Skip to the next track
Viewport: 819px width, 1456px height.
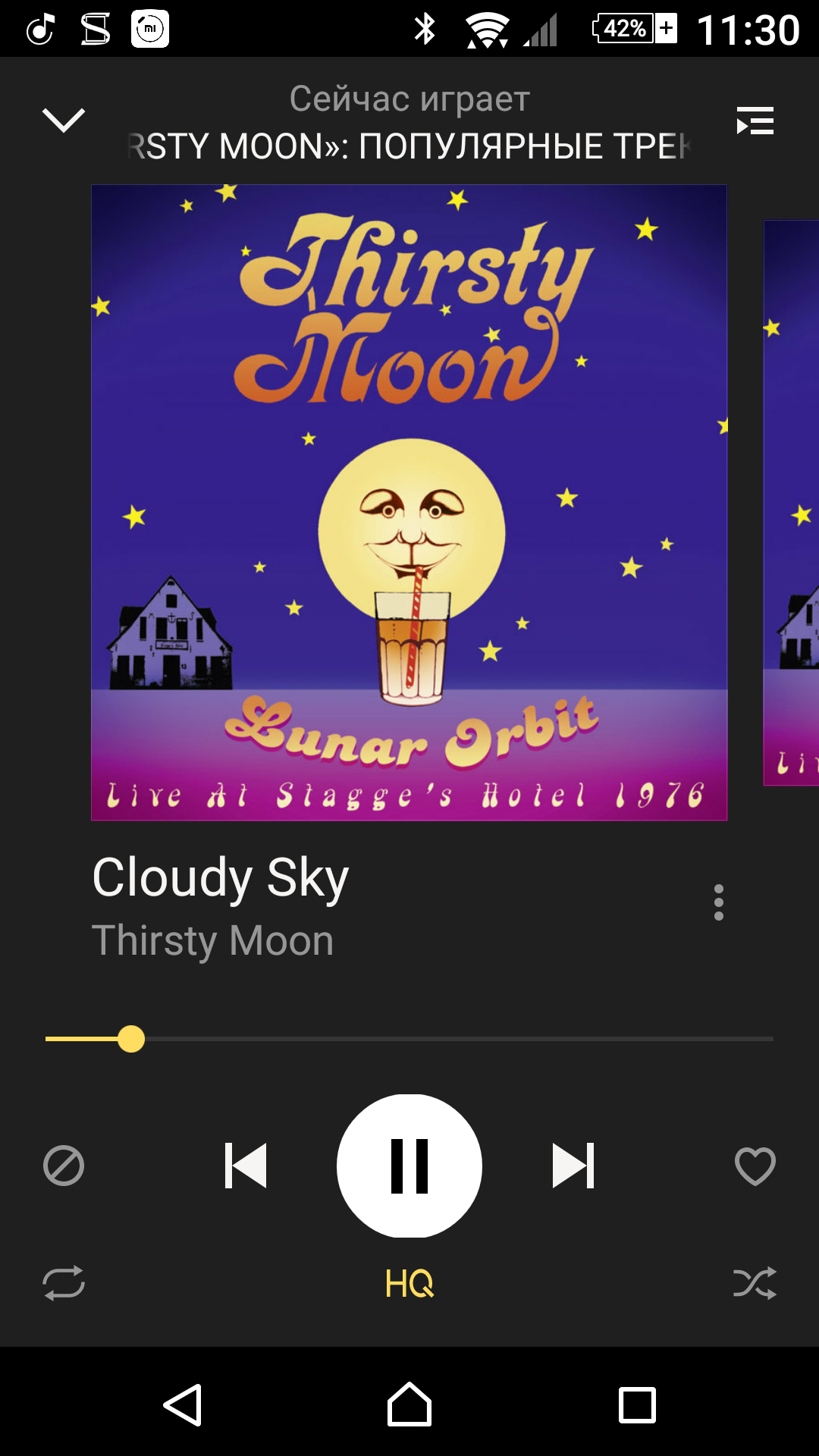(x=573, y=1166)
